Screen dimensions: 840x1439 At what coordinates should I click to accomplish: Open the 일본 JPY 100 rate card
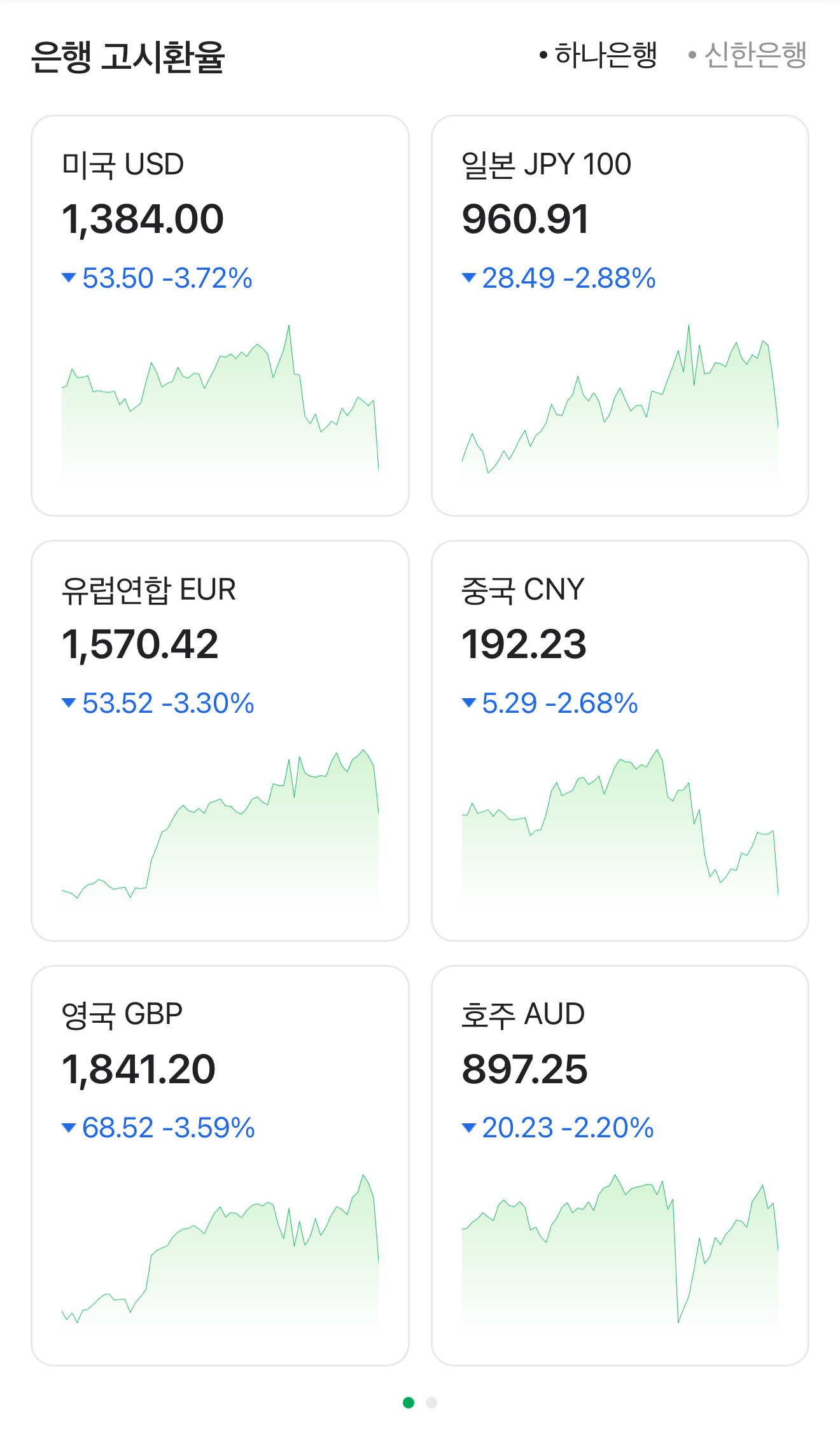point(620,315)
